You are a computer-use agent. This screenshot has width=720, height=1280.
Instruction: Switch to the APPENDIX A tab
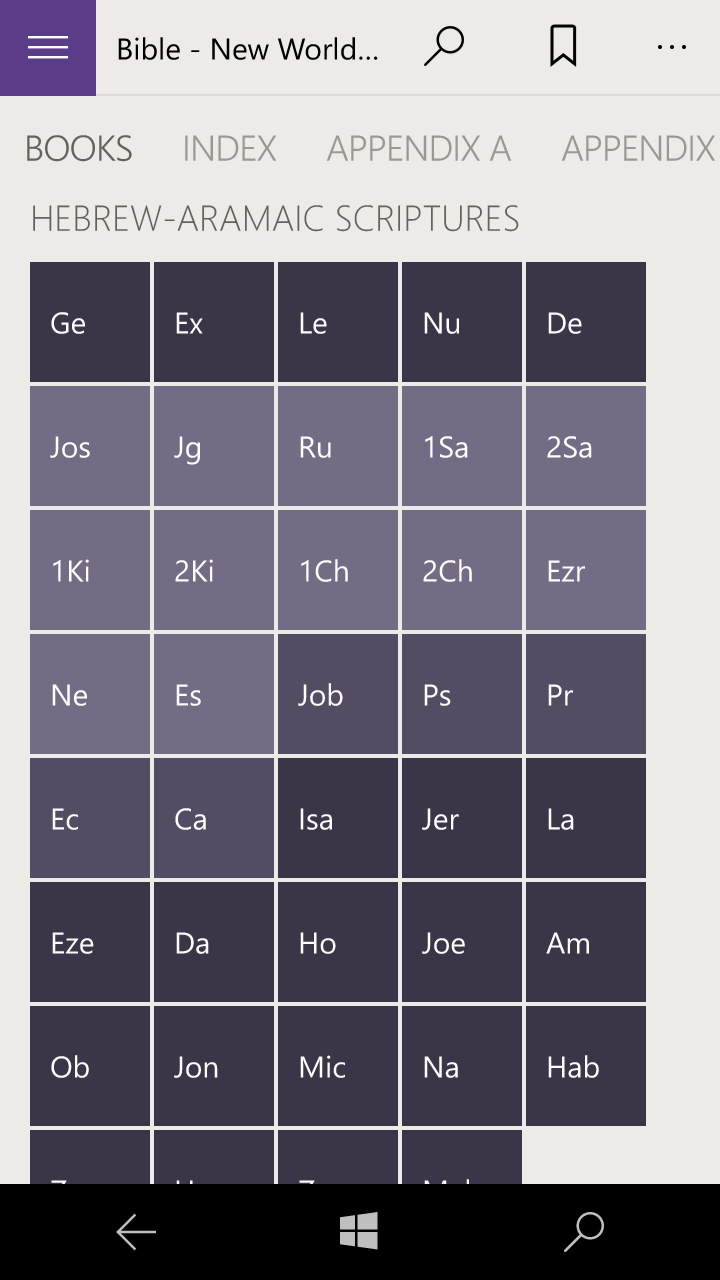pyautogui.click(x=418, y=149)
